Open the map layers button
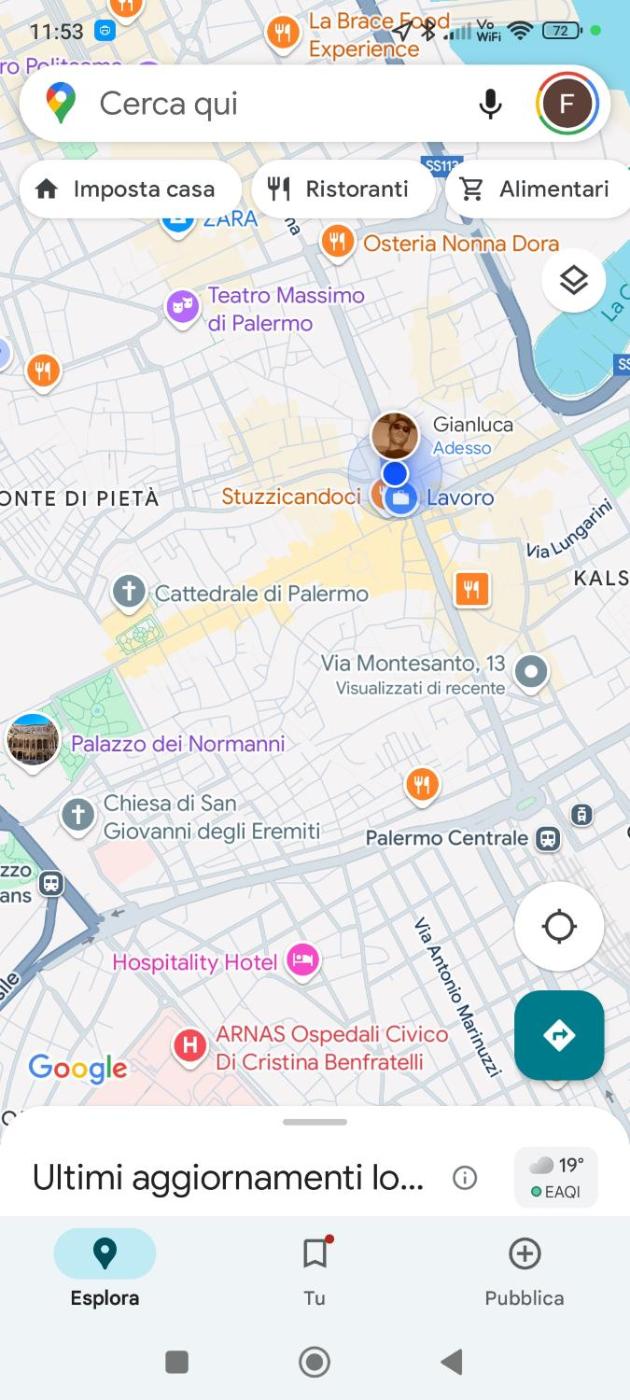Image resolution: width=630 pixels, height=1400 pixels. [x=574, y=281]
